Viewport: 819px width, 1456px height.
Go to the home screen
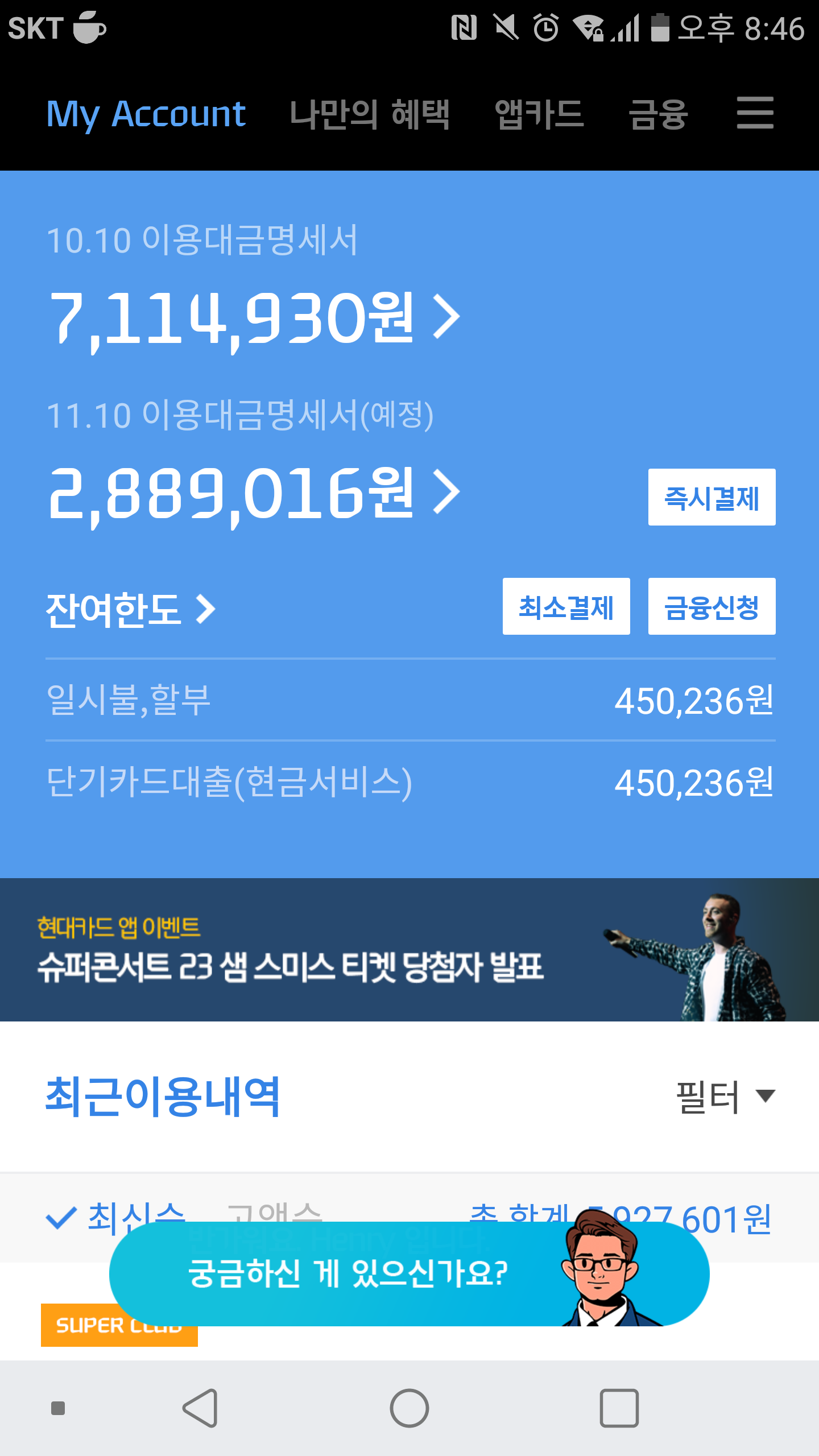(x=409, y=1408)
